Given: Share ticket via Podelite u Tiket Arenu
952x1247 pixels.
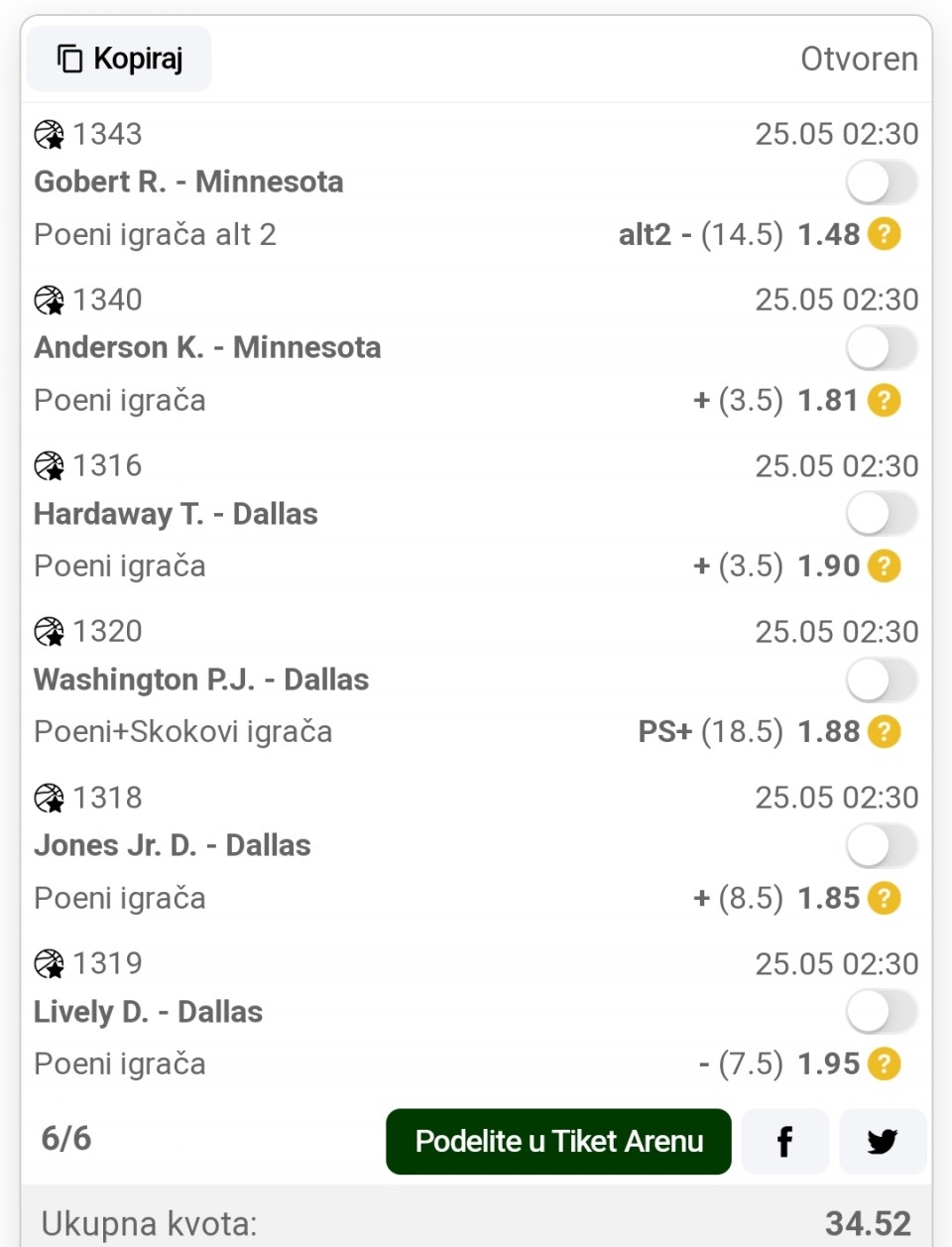Looking at the screenshot, I should coord(558,1141).
